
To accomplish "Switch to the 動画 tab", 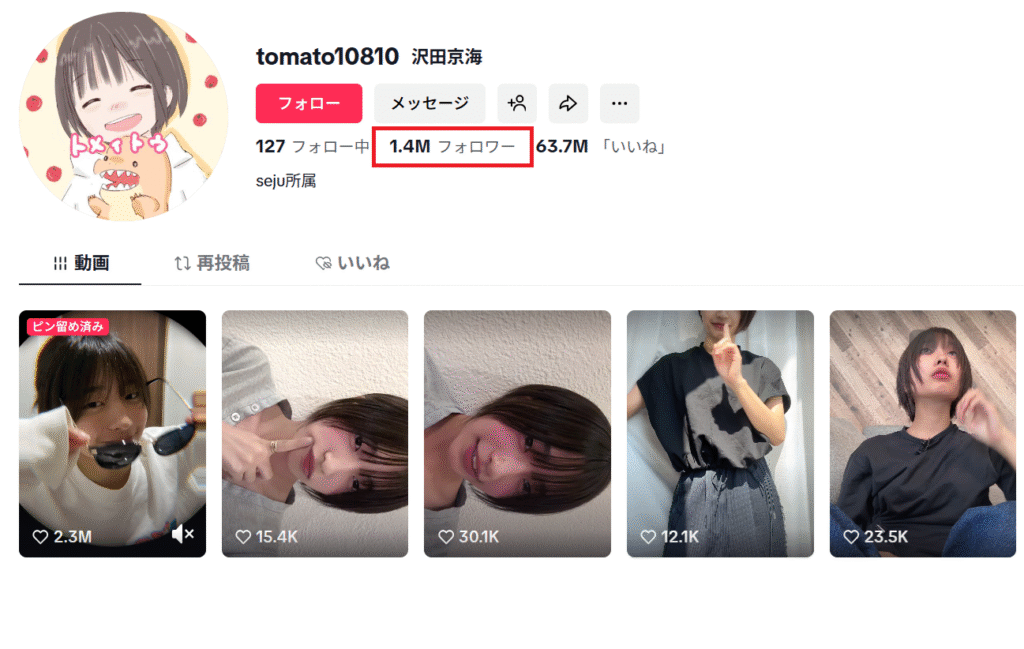I will tap(80, 263).
